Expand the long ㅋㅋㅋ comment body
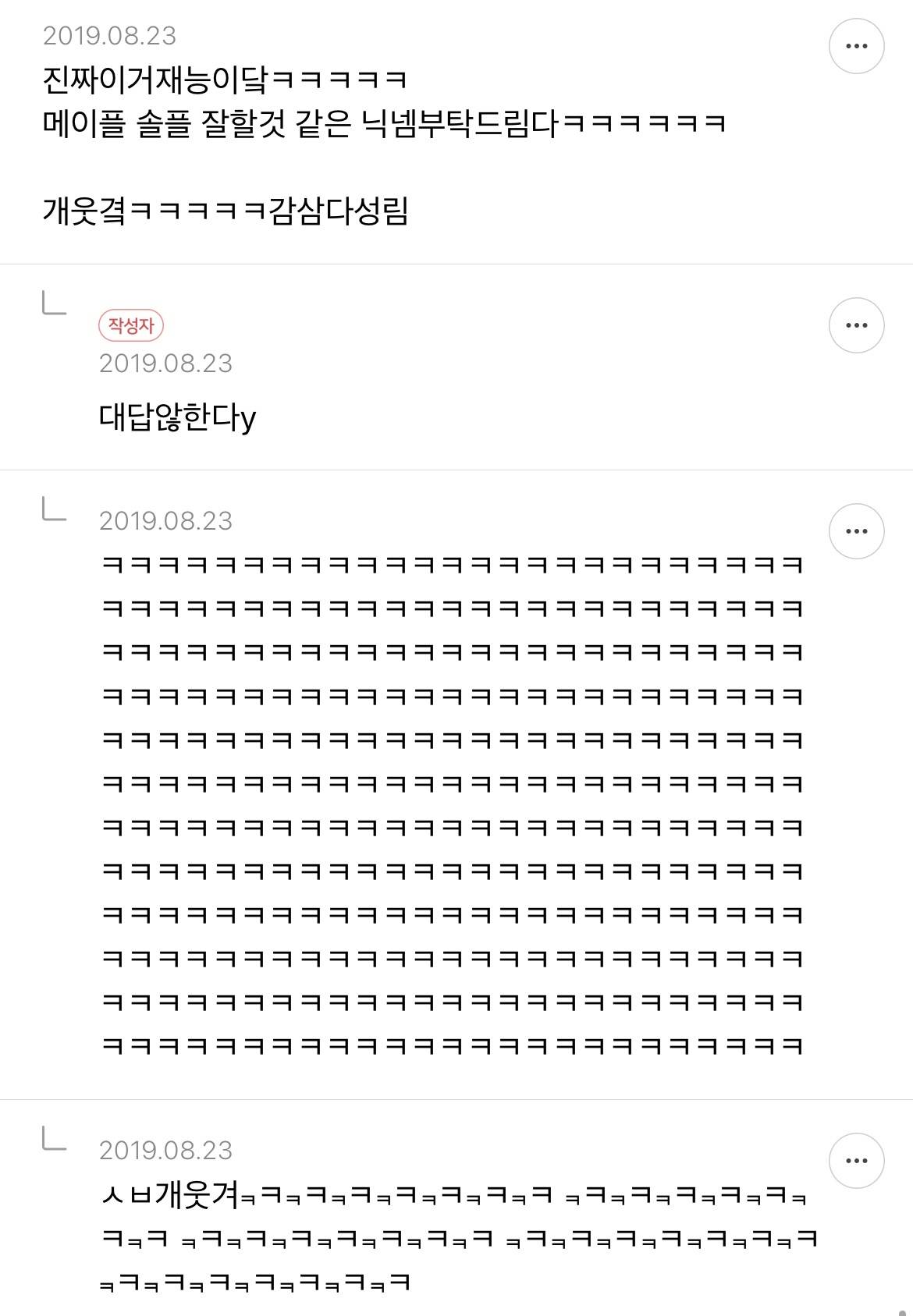Image resolution: width=913 pixels, height=1316 pixels. [x=453, y=803]
